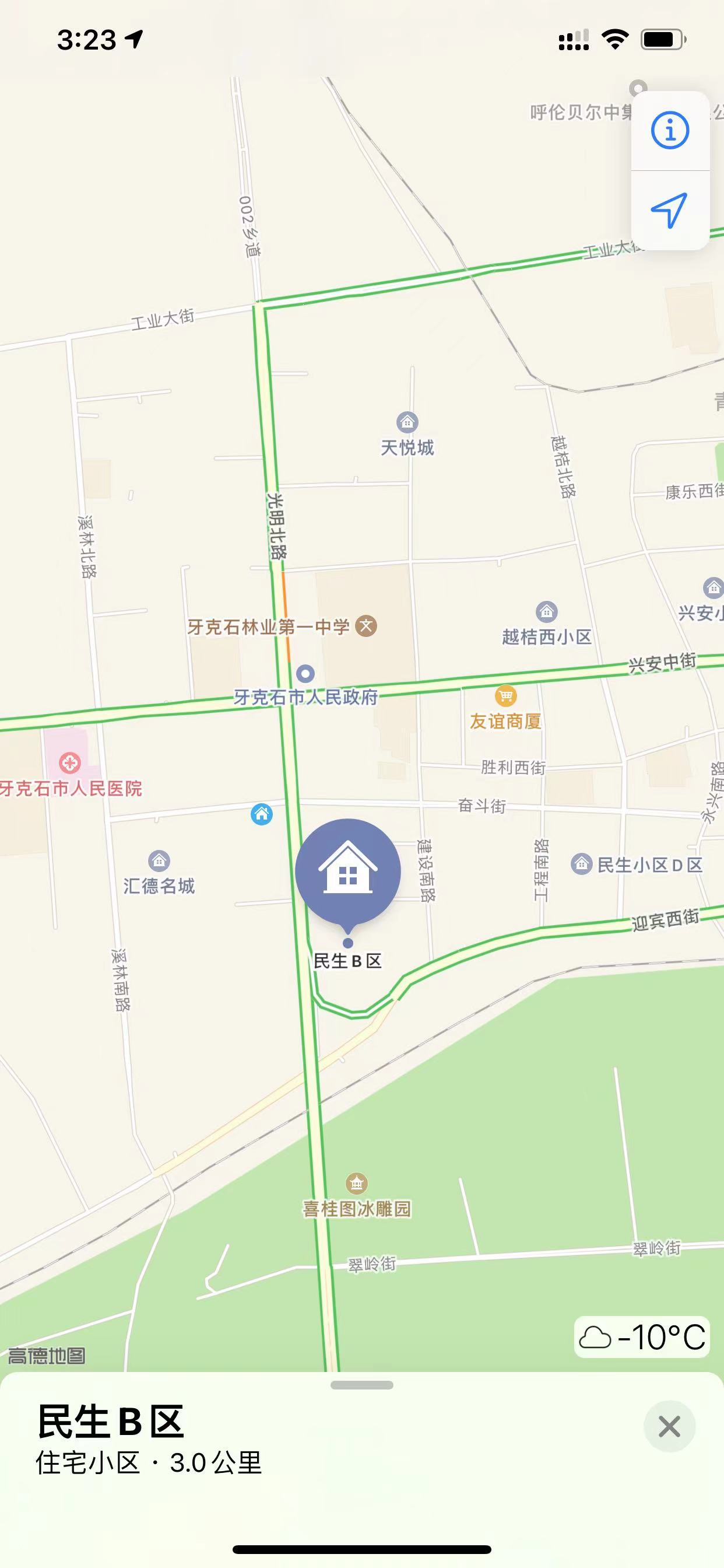Select 民生小区D区 marker
The height and width of the screenshot is (1568, 724).
582,864
